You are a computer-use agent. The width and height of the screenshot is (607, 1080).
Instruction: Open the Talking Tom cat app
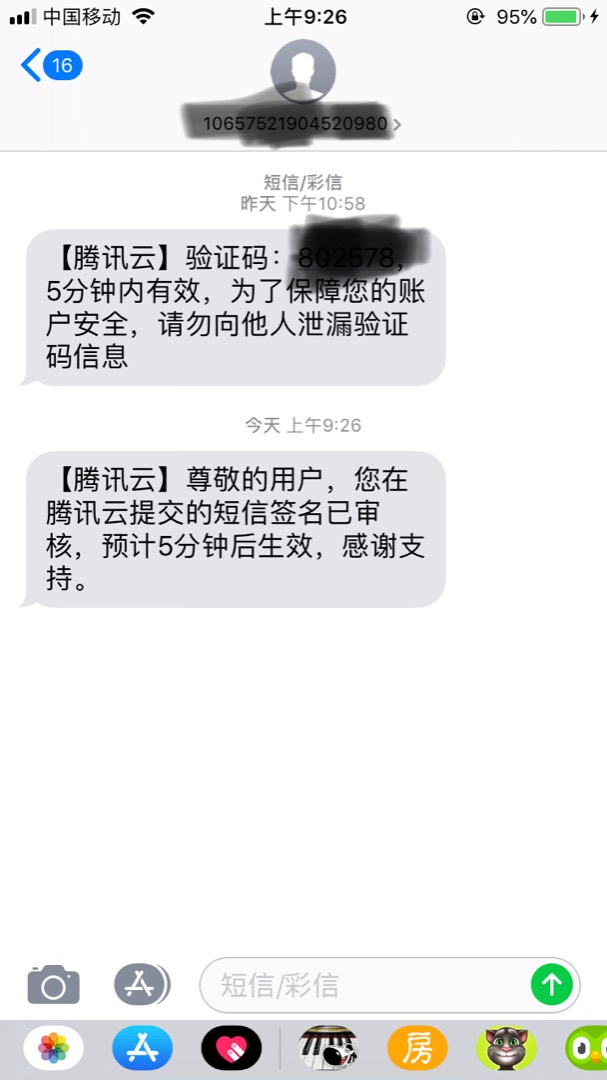pos(506,1049)
